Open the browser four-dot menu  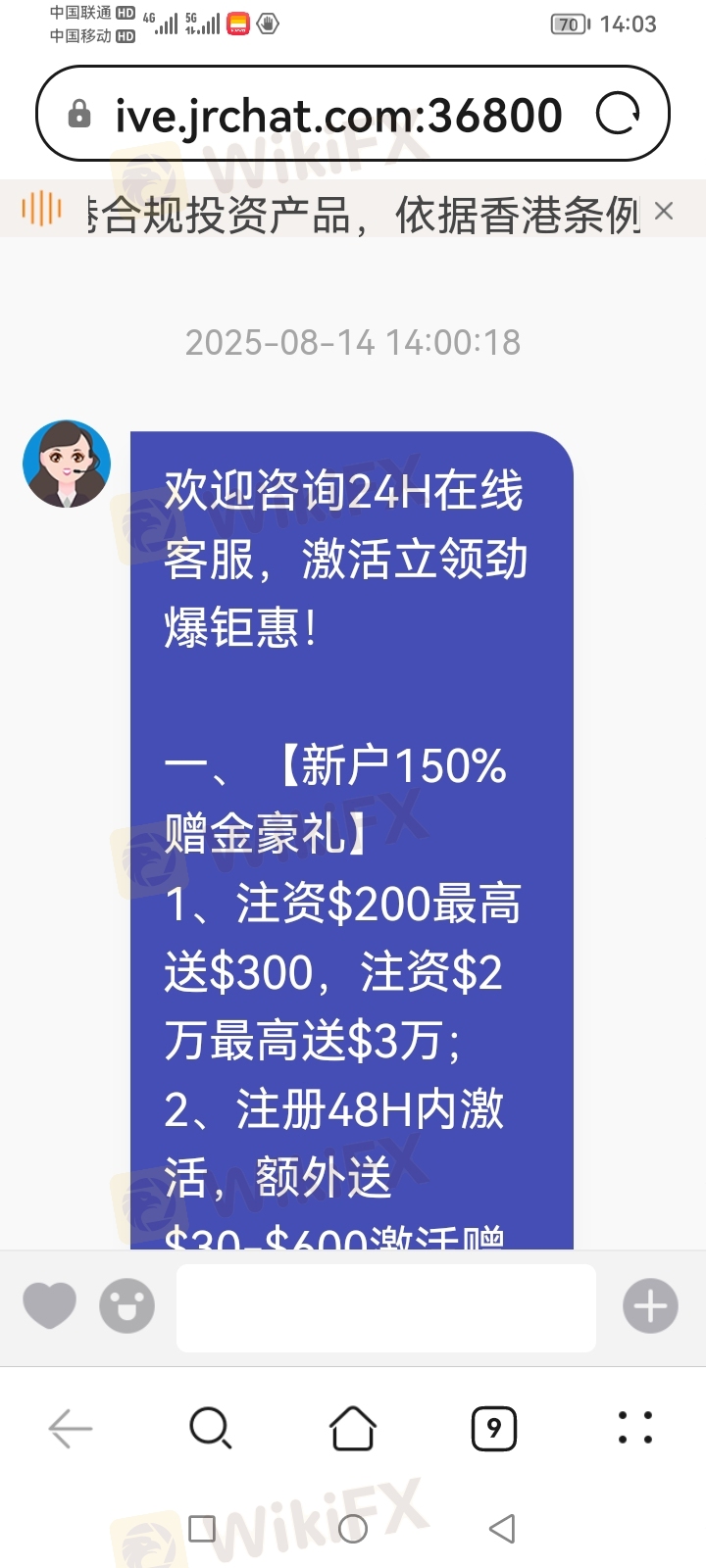(635, 1428)
